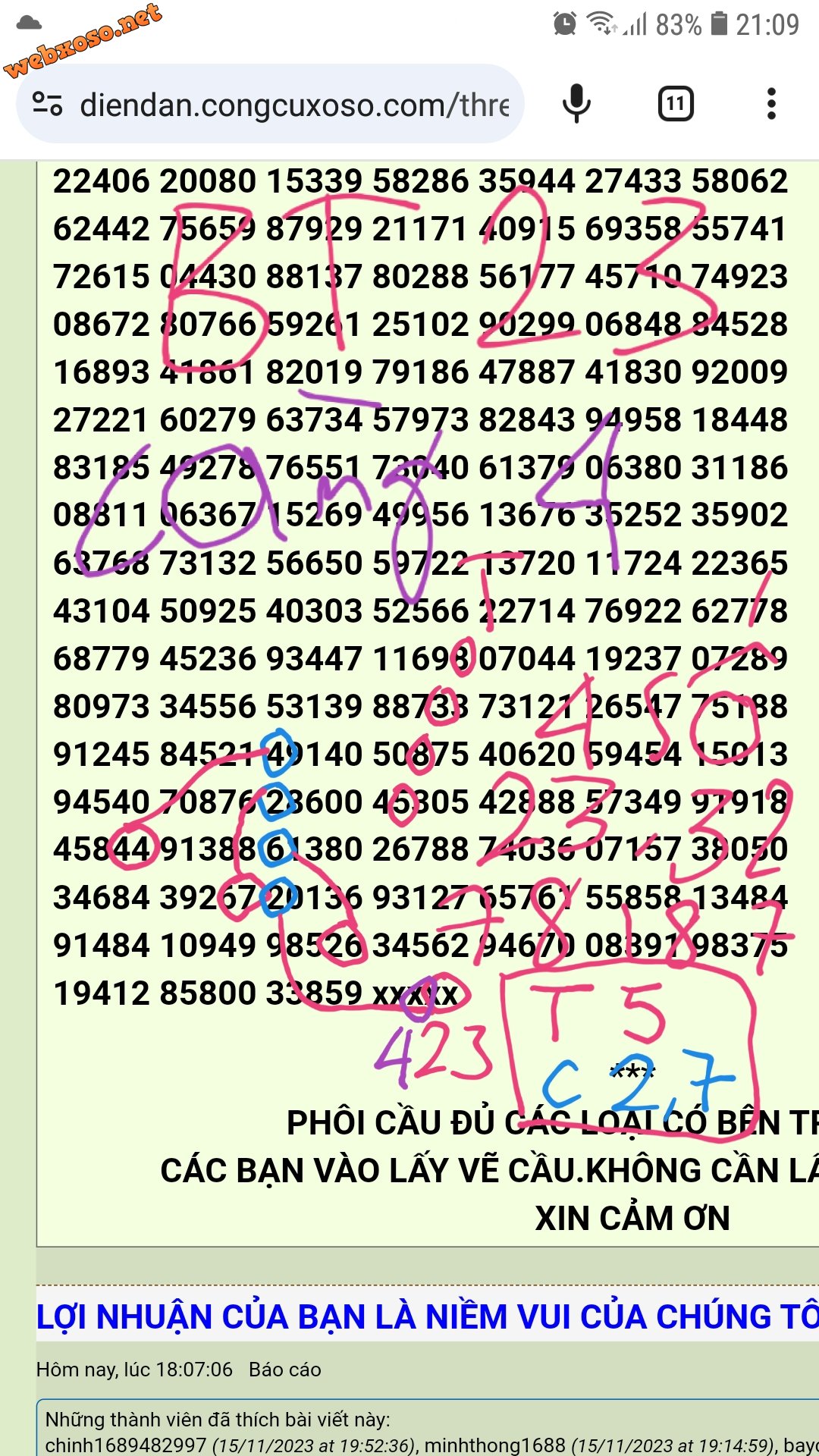Open member chinh1689482997's profile
The image size is (819, 1456).
(126, 1445)
